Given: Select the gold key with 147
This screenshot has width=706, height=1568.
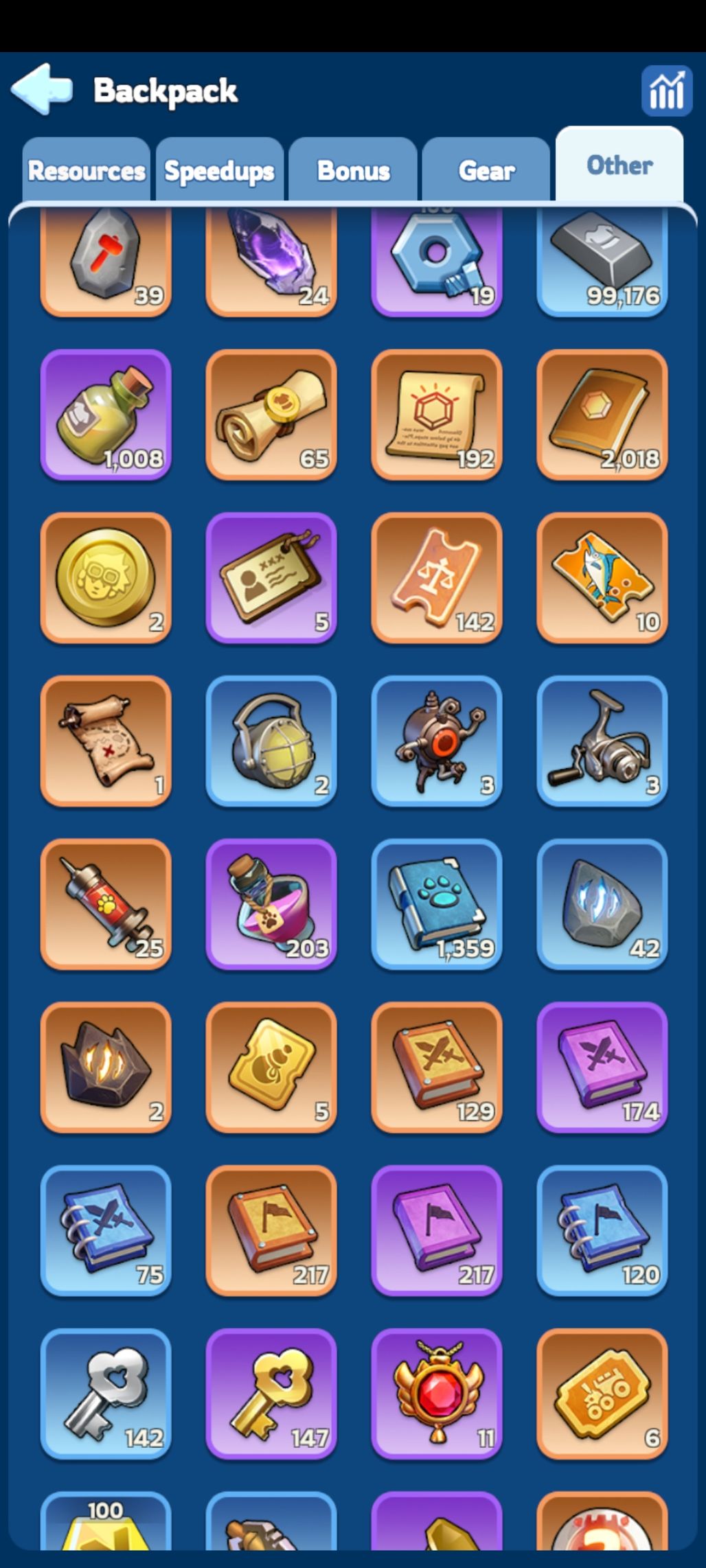Looking at the screenshot, I should click(x=271, y=1393).
